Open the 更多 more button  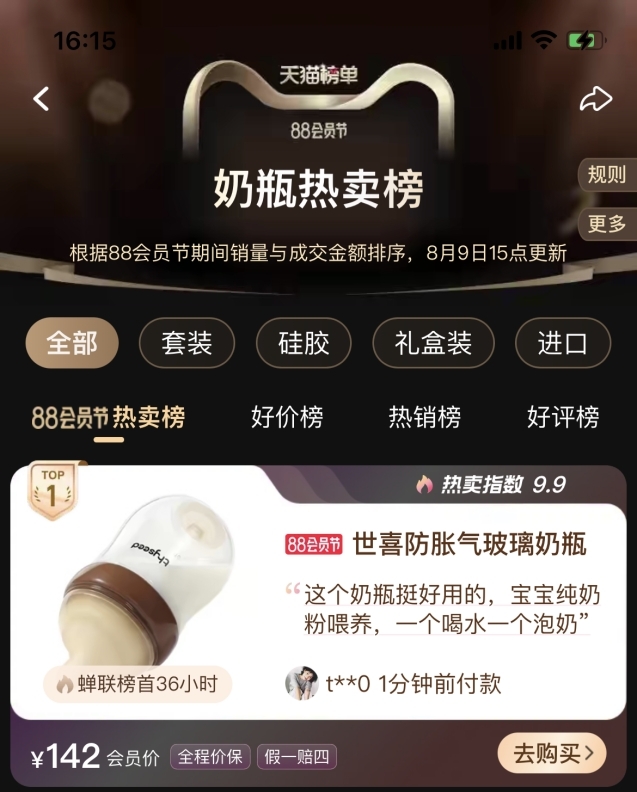(x=606, y=223)
